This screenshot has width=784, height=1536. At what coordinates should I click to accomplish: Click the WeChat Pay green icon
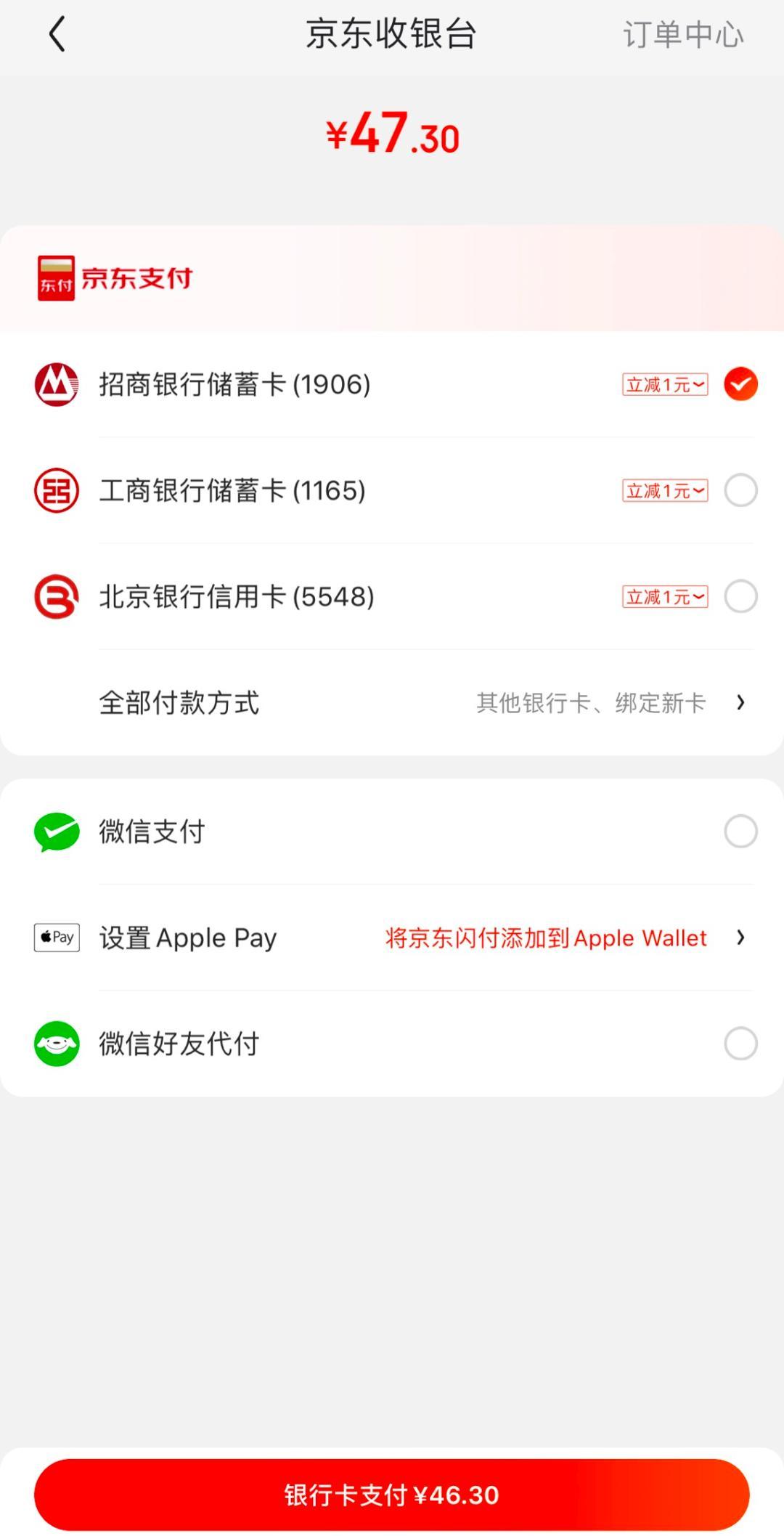(57, 832)
